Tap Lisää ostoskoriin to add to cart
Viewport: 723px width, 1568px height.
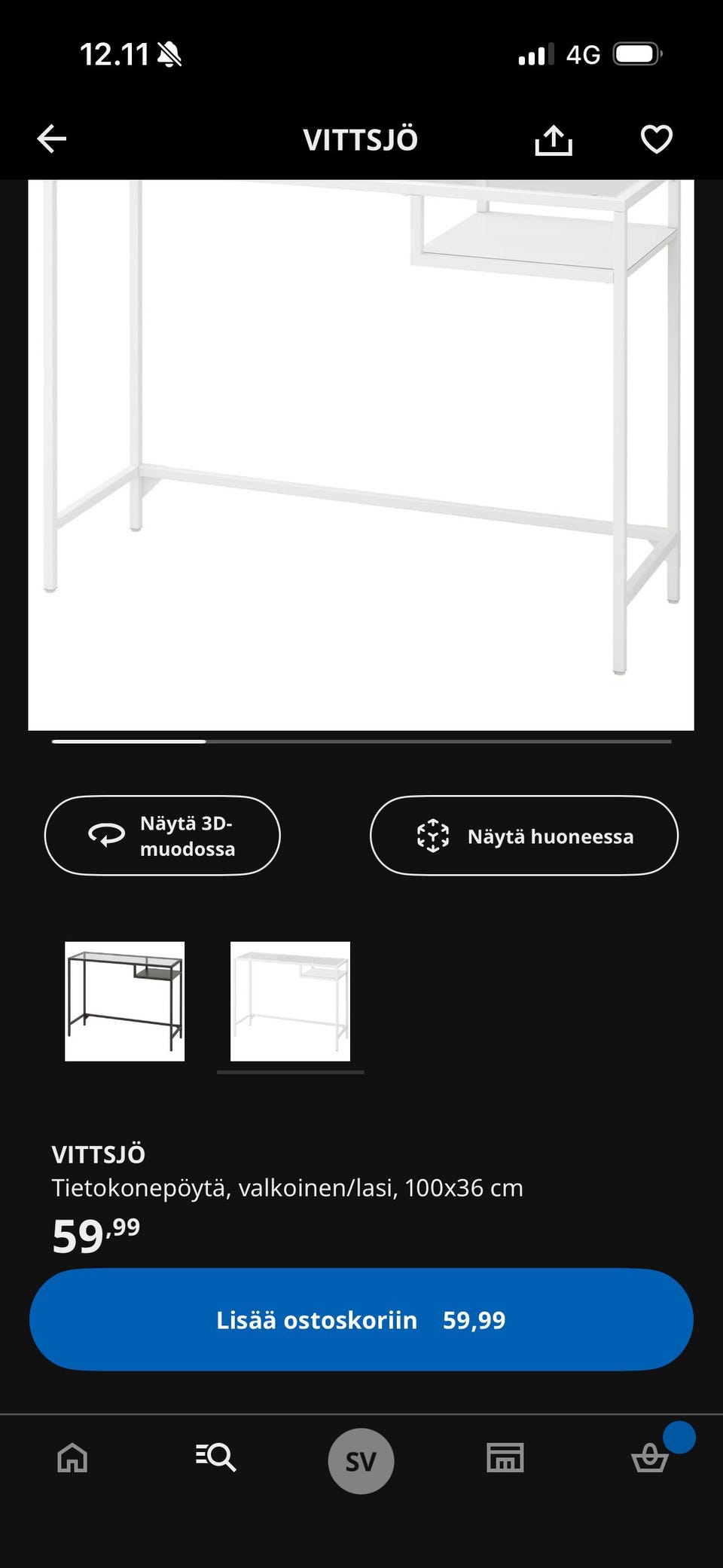[361, 1319]
